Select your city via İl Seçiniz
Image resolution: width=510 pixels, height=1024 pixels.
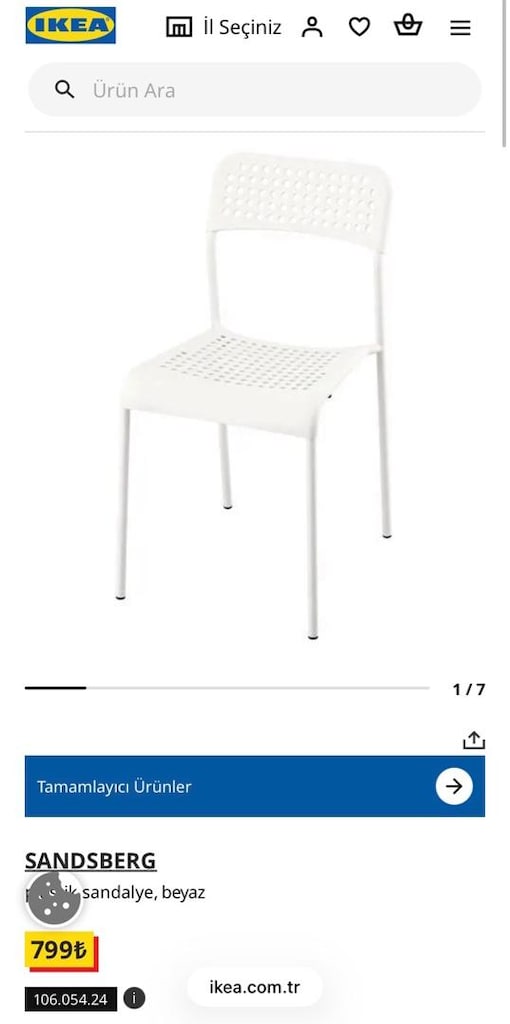(224, 27)
